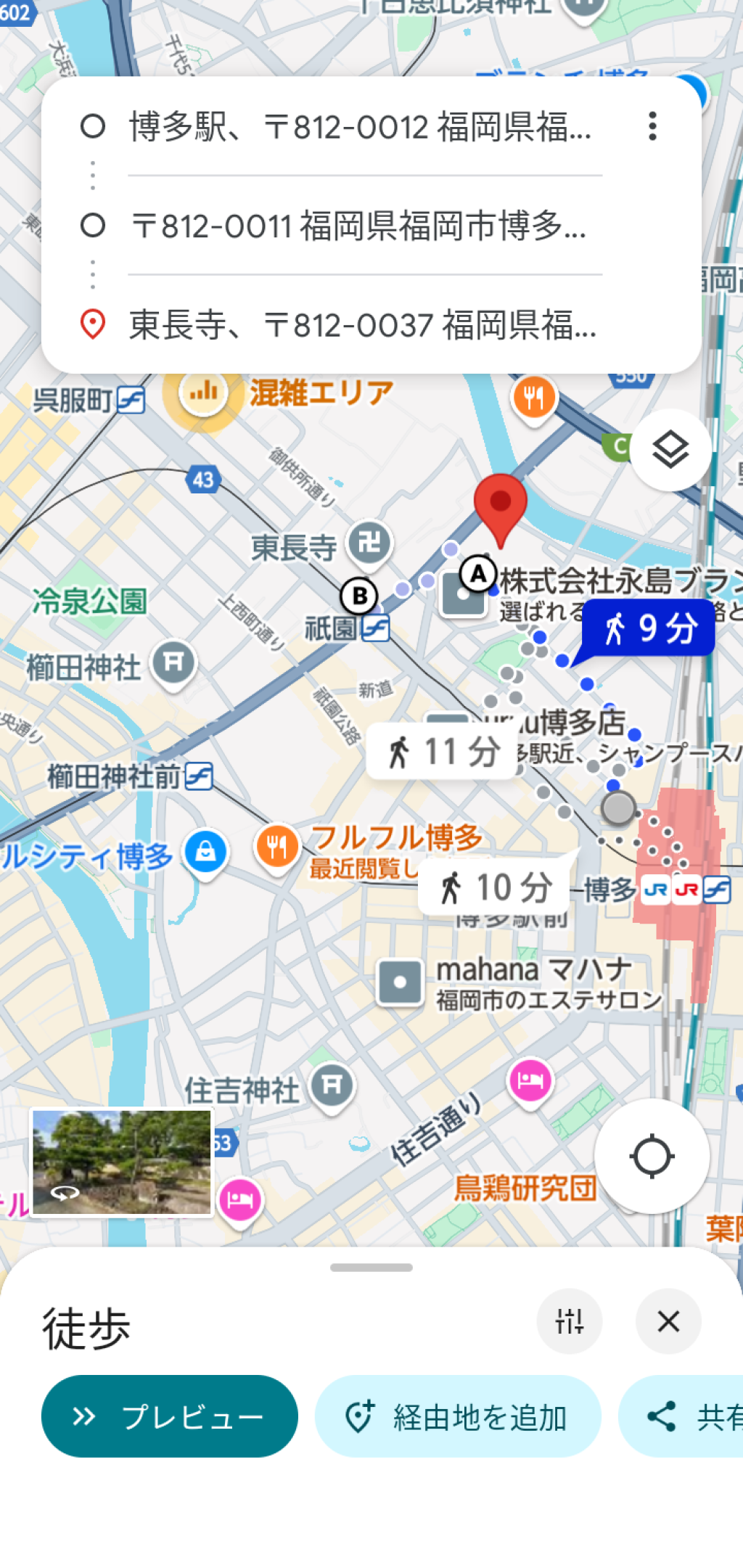
Task: Open the overflow menu for route options
Action: click(652, 126)
